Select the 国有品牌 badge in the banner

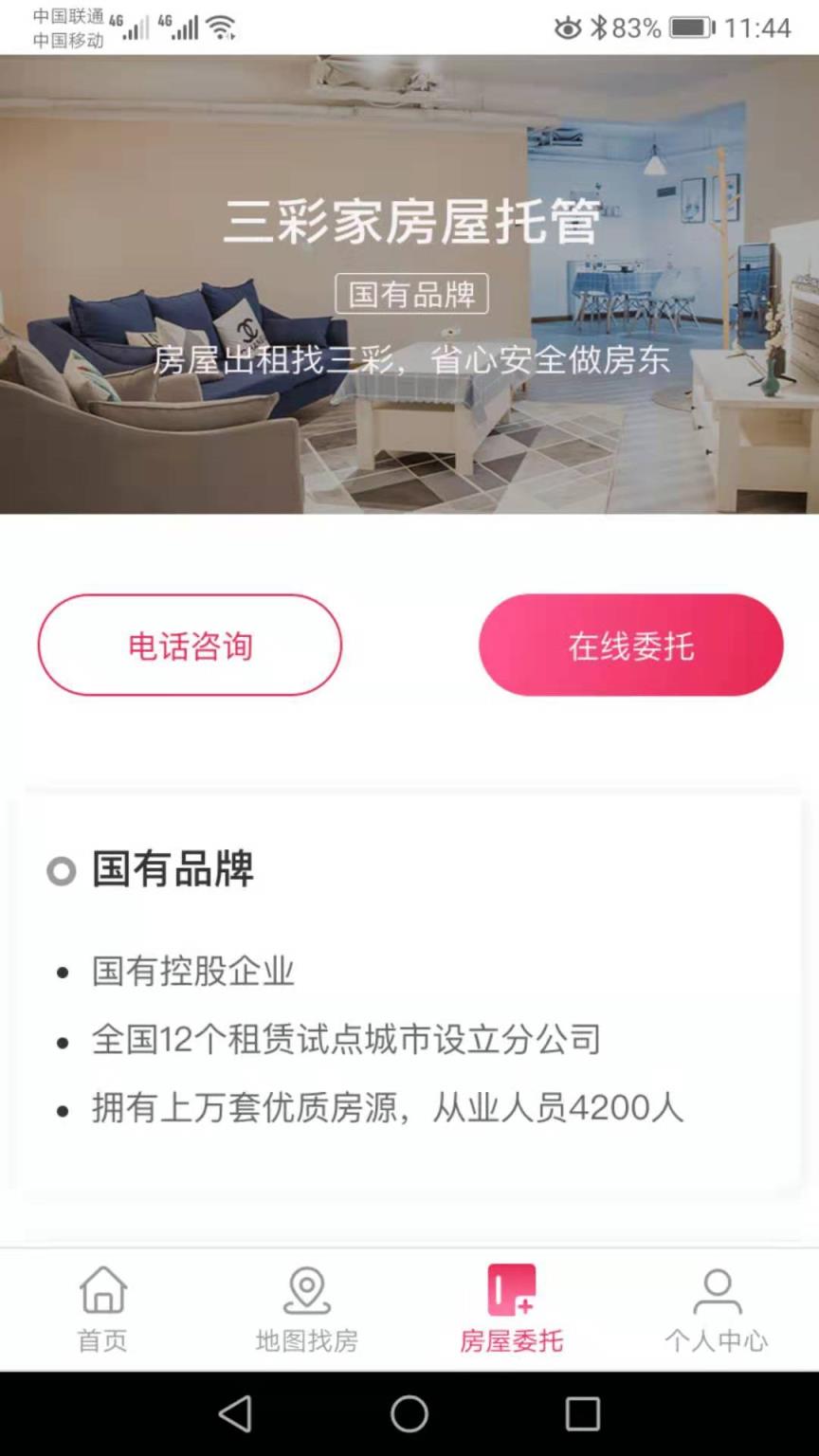pos(410,294)
